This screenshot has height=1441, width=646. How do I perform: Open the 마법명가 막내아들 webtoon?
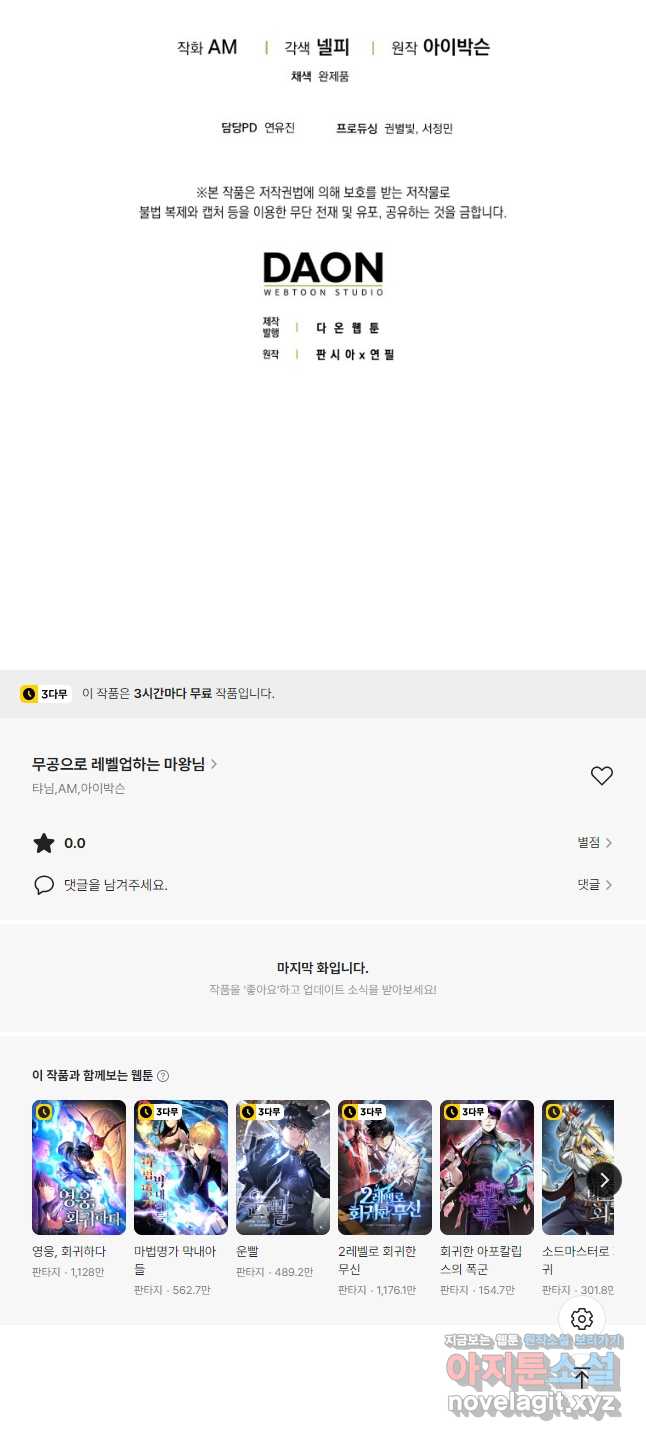point(181,1167)
